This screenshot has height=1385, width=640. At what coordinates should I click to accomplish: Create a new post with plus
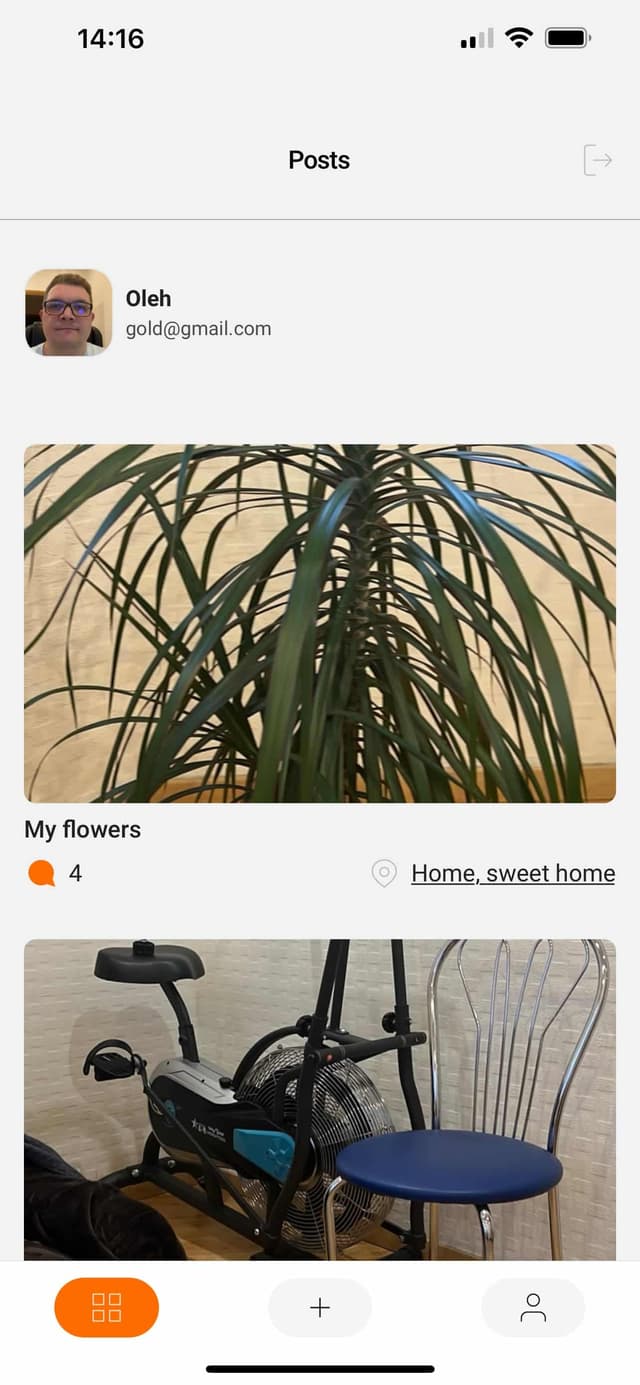click(x=320, y=1307)
